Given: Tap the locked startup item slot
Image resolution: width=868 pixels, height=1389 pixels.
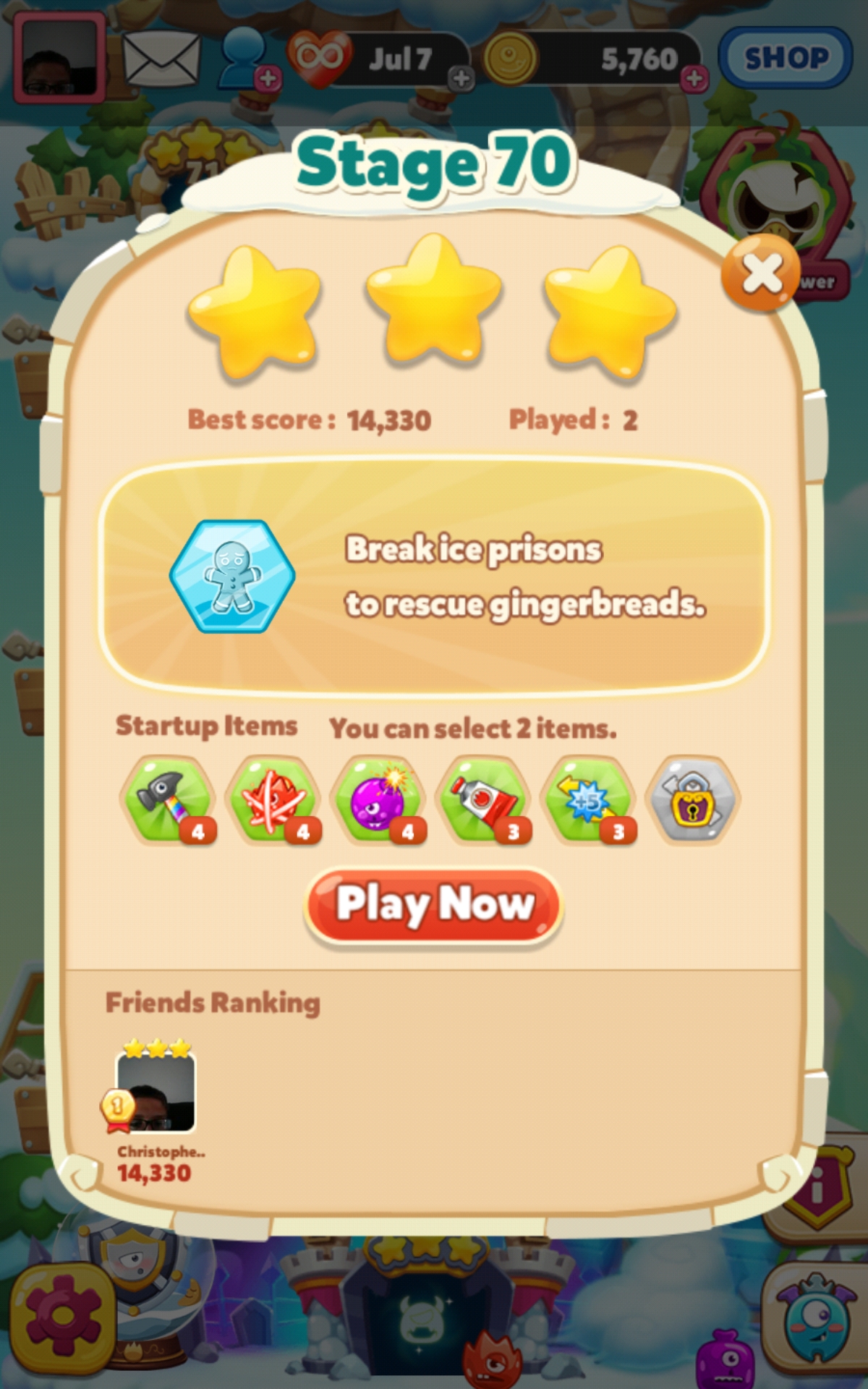Looking at the screenshot, I should [692, 799].
